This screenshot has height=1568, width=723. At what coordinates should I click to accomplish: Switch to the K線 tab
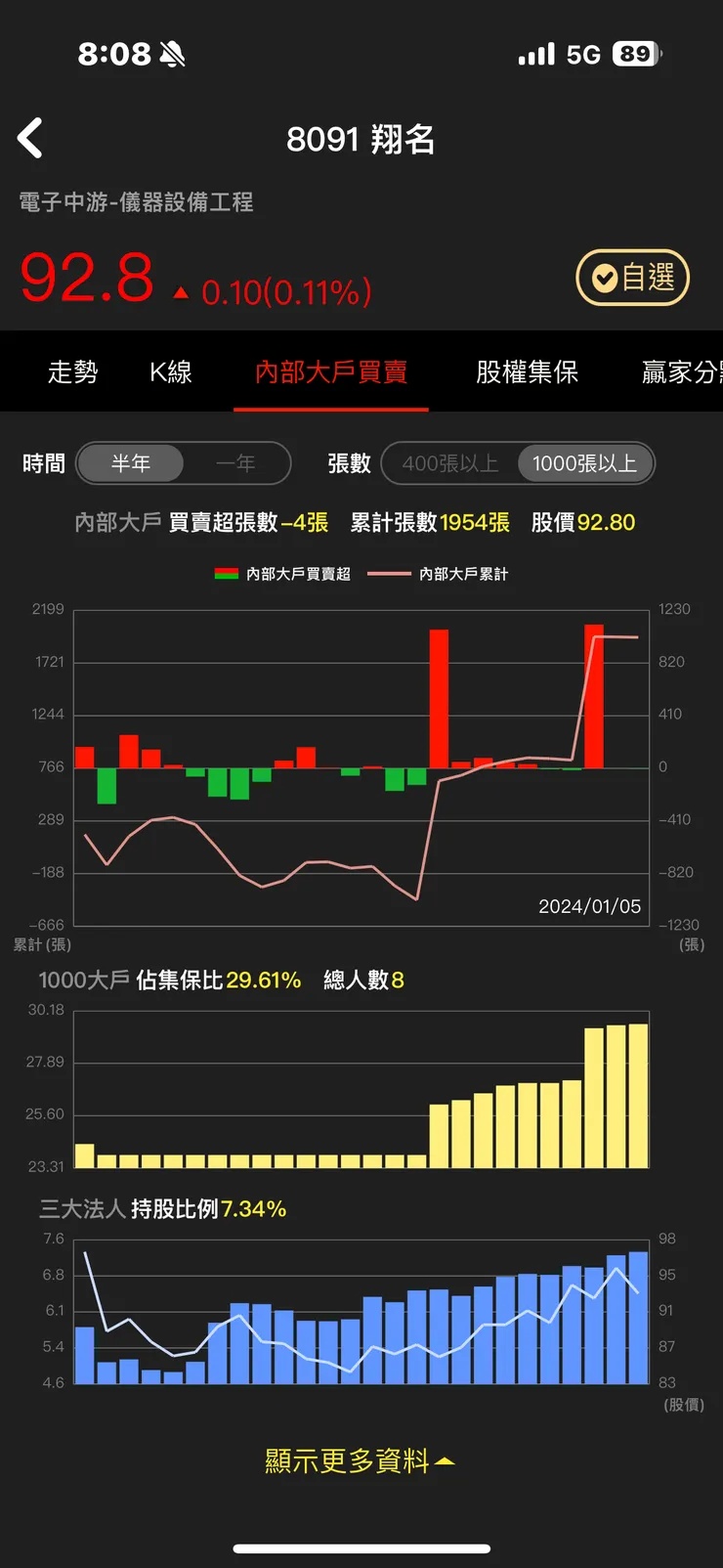[169, 372]
